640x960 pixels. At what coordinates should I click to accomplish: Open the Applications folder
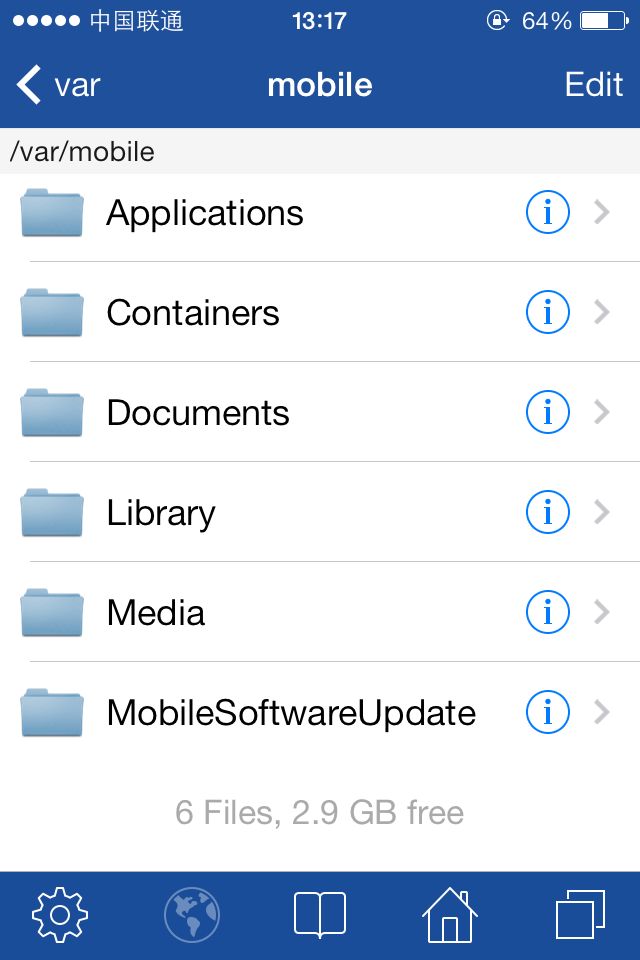[x=205, y=213]
